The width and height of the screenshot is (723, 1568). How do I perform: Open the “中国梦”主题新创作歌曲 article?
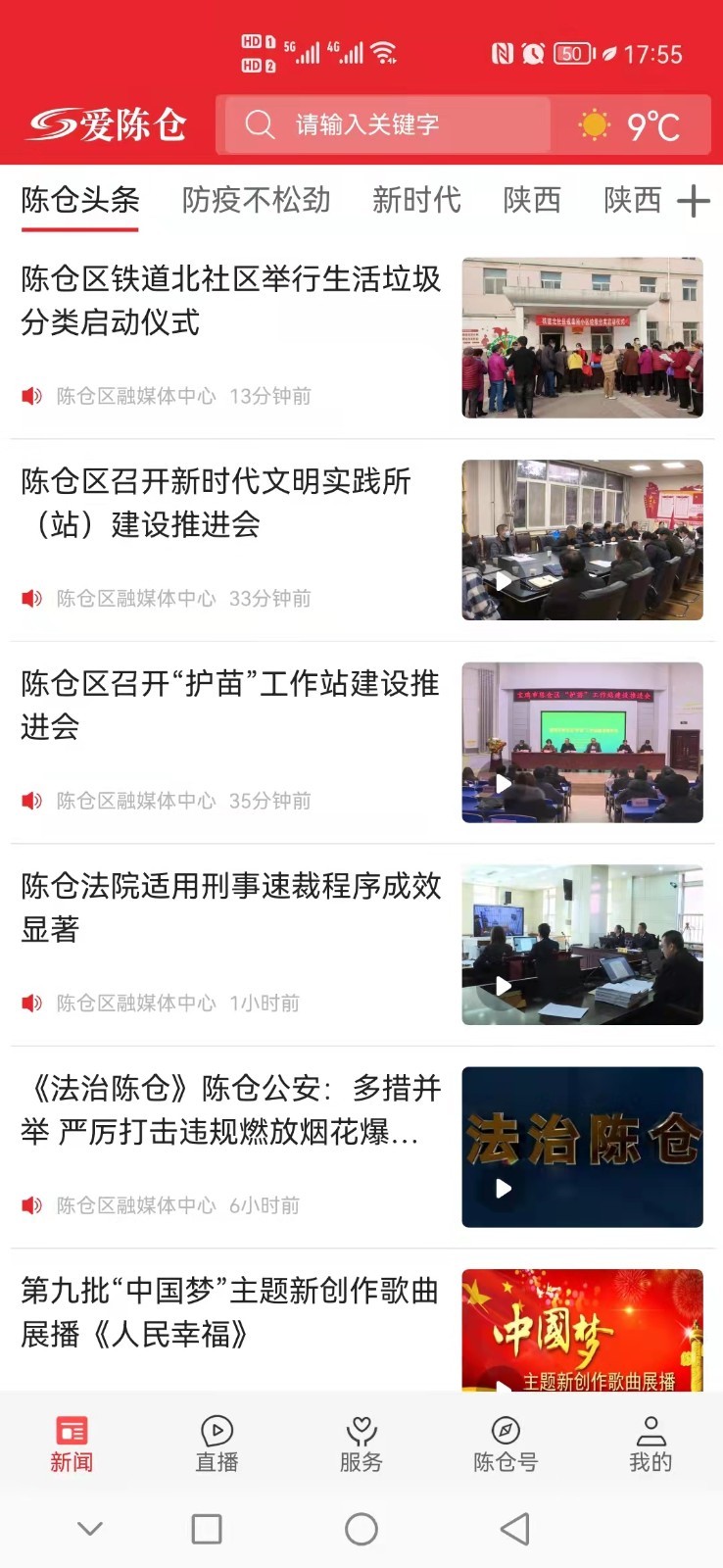(231, 1311)
